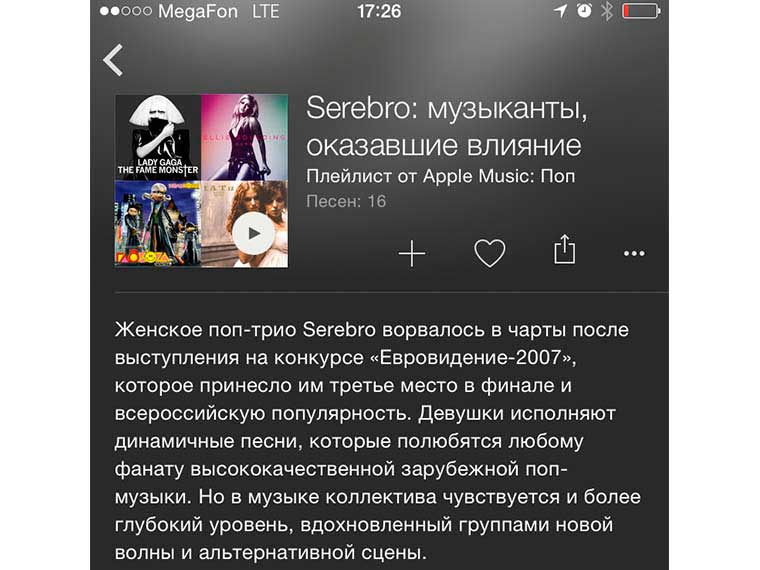Share the Serebro playlist
This screenshot has height=570, width=760.
[x=564, y=250]
